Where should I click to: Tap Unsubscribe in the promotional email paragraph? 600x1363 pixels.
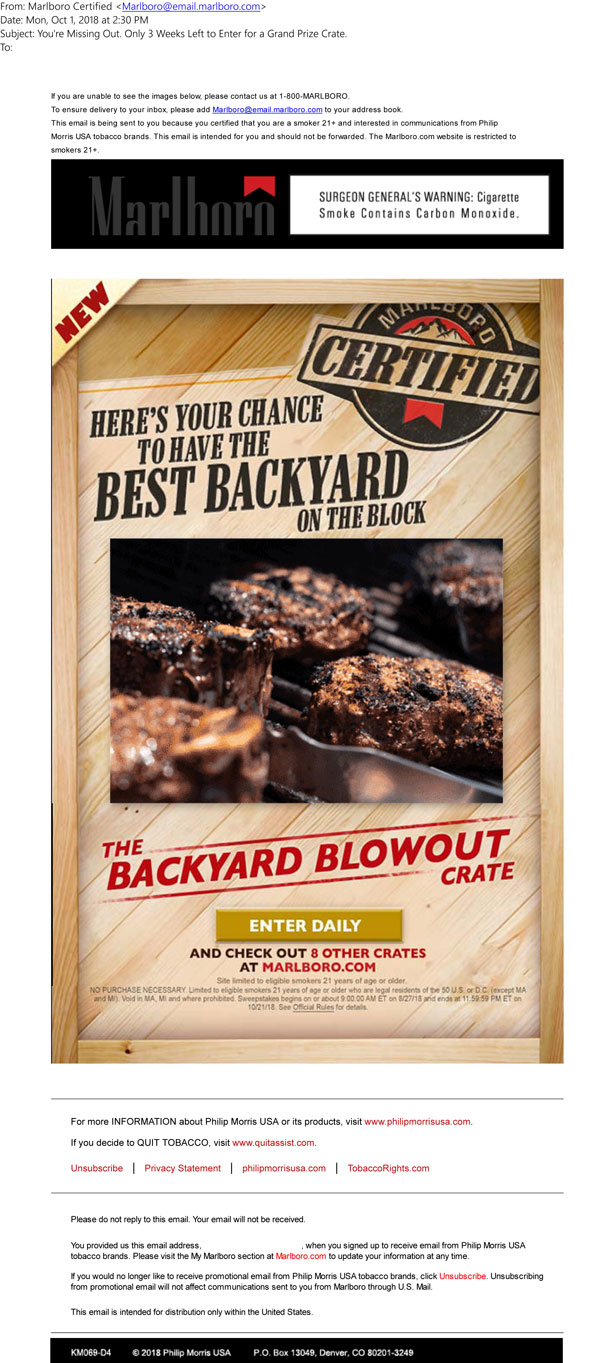point(460,1277)
